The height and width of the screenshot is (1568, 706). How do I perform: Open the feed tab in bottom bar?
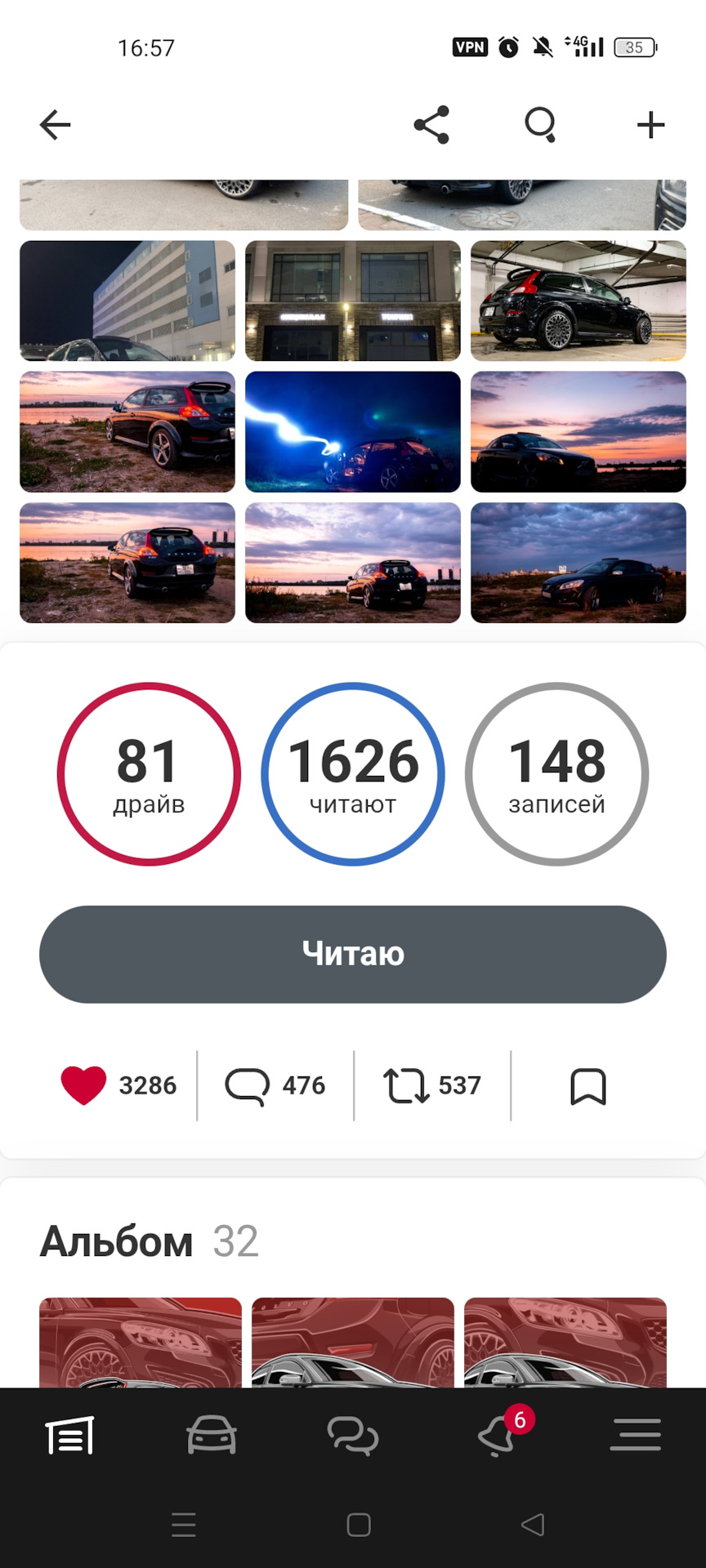coord(70,1435)
